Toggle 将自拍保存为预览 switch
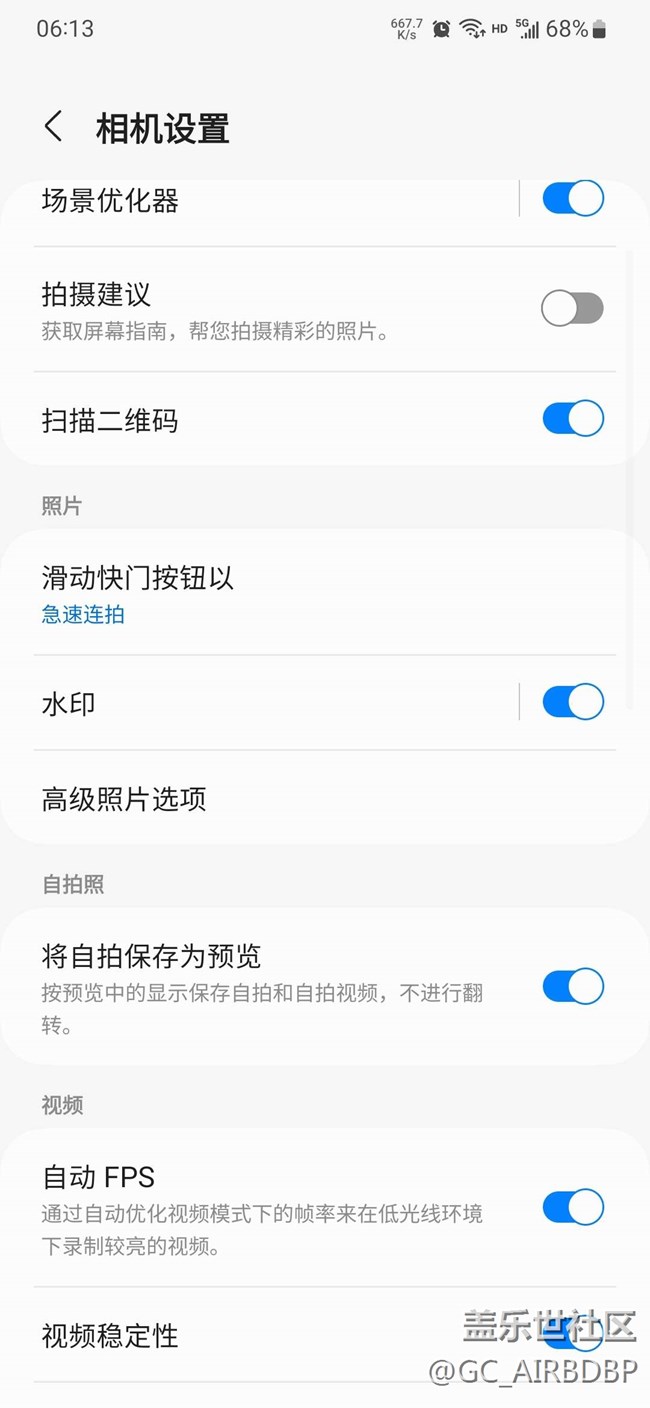This screenshot has width=650, height=1408. tap(573, 987)
